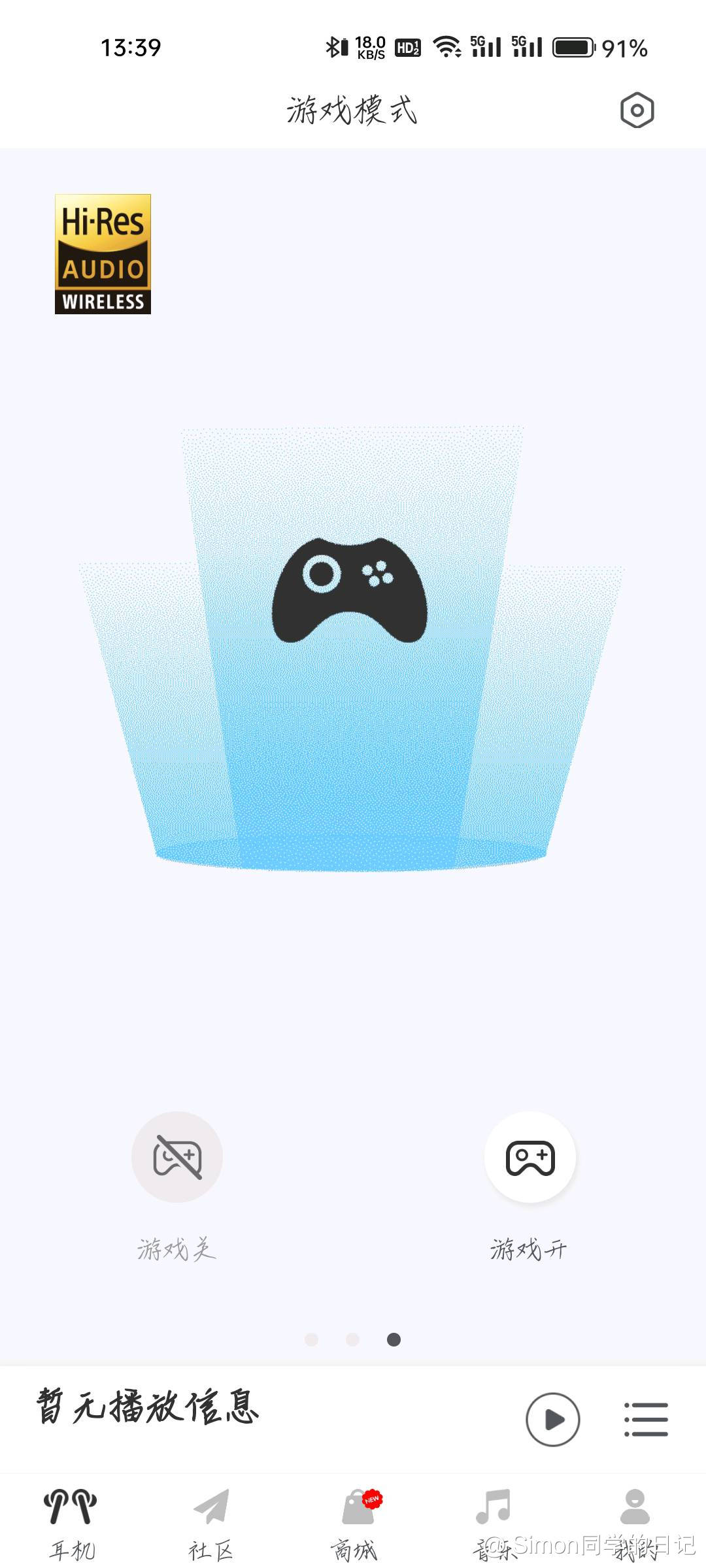The height and width of the screenshot is (1568, 706).
Task: Open the playlist queue icon
Action: [x=646, y=1420]
